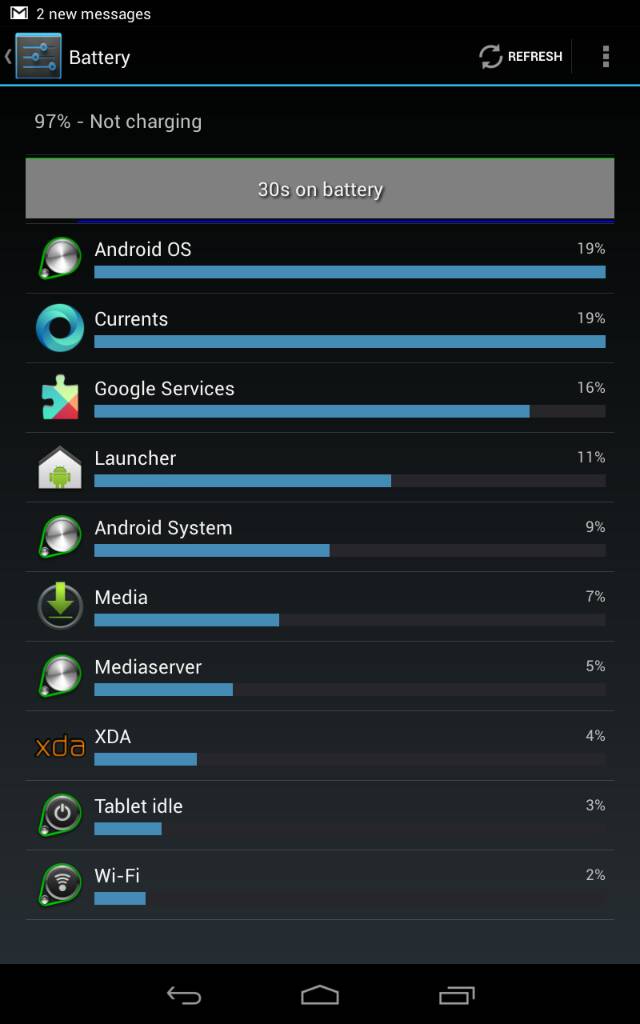
Task: Open Android System usage details
Action: (320, 537)
